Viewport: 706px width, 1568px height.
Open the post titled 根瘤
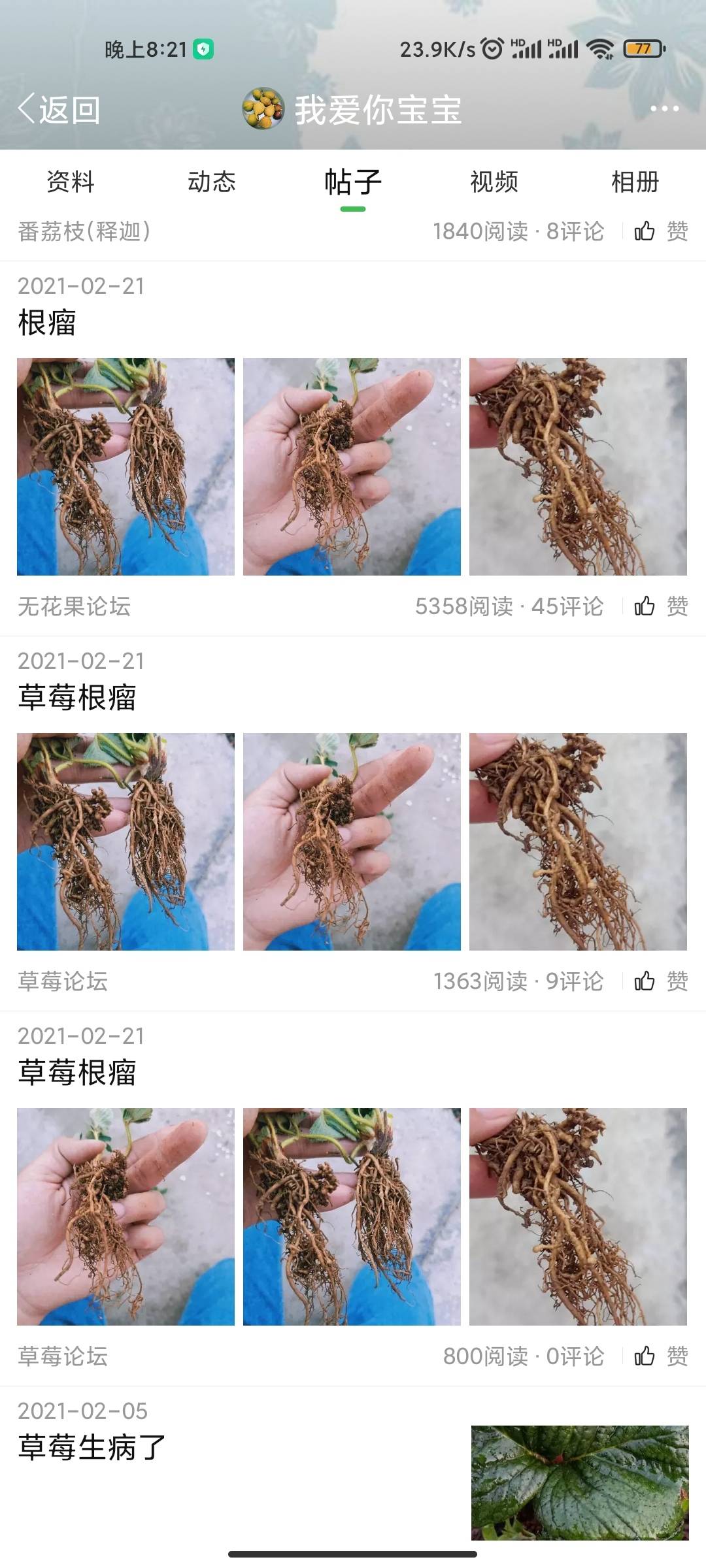coord(47,323)
